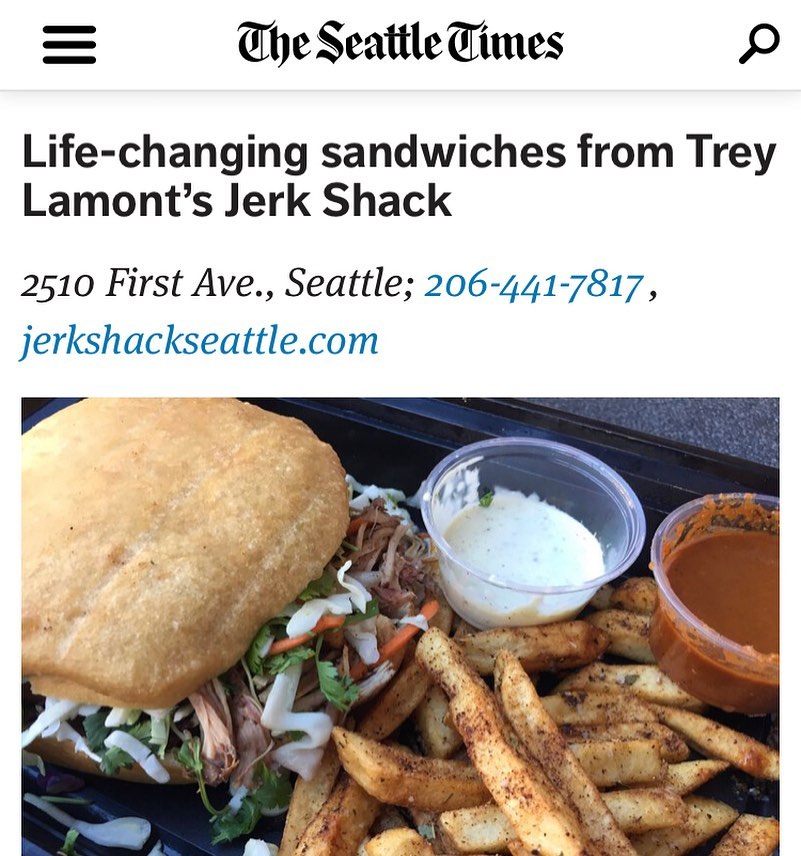Image resolution: width=801 pixels, height=856 pixels.
Task: Visit the jerkshackseattle.com website link
Action: pyautogui.click(x=199, y=341)
